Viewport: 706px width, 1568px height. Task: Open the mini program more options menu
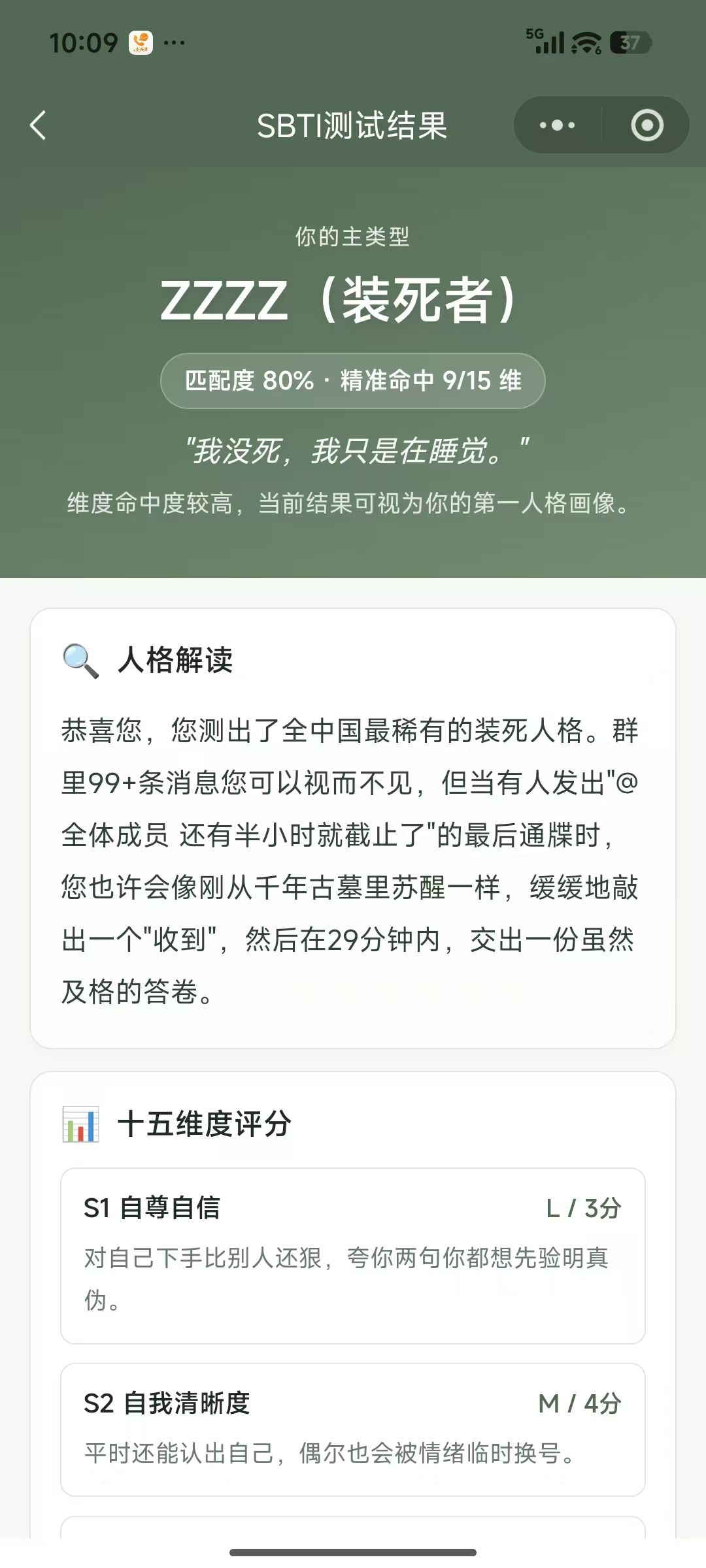558,125
